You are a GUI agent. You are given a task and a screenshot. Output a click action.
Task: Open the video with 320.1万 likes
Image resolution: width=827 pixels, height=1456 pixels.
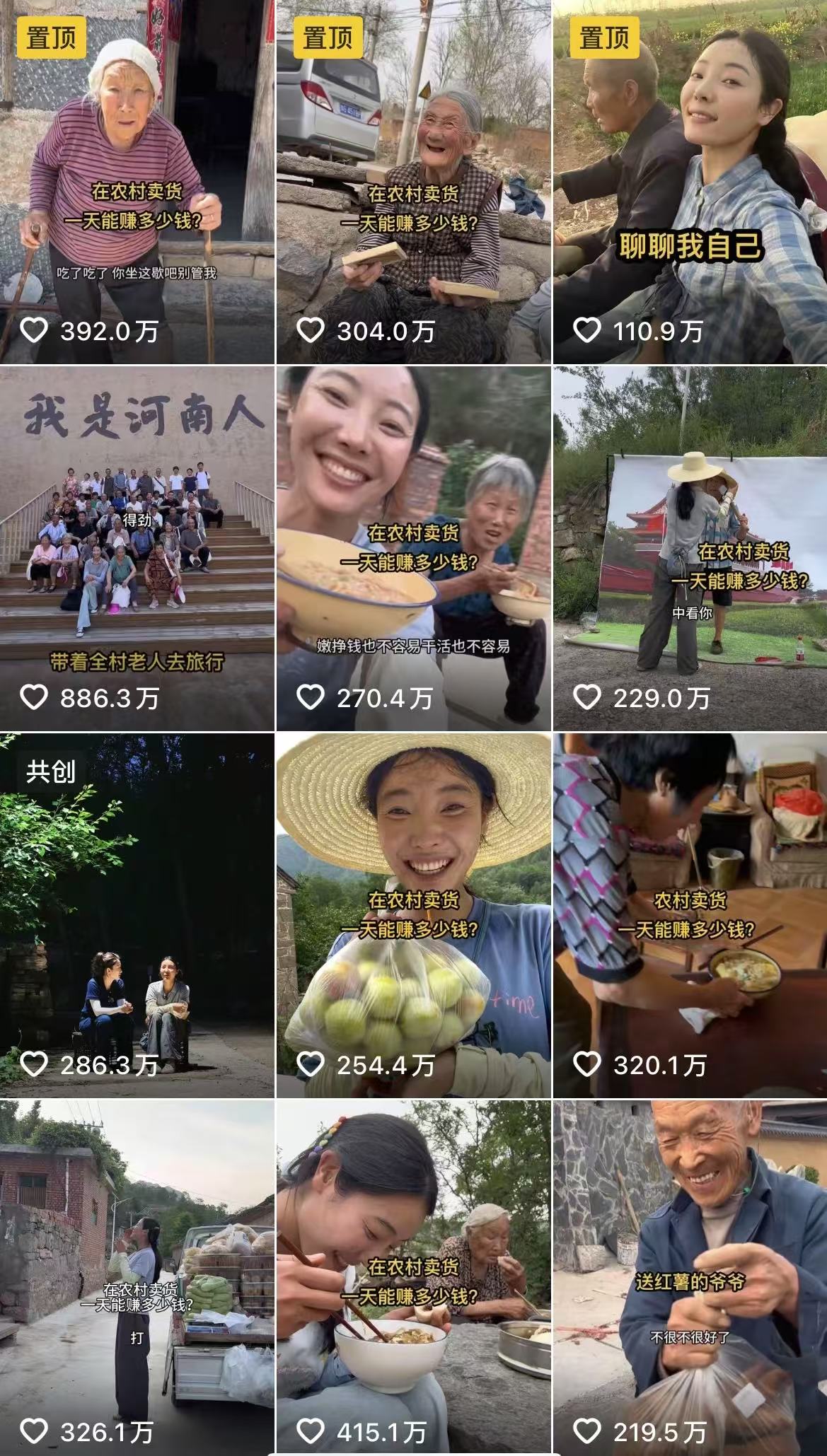click(x=690, y=915)
